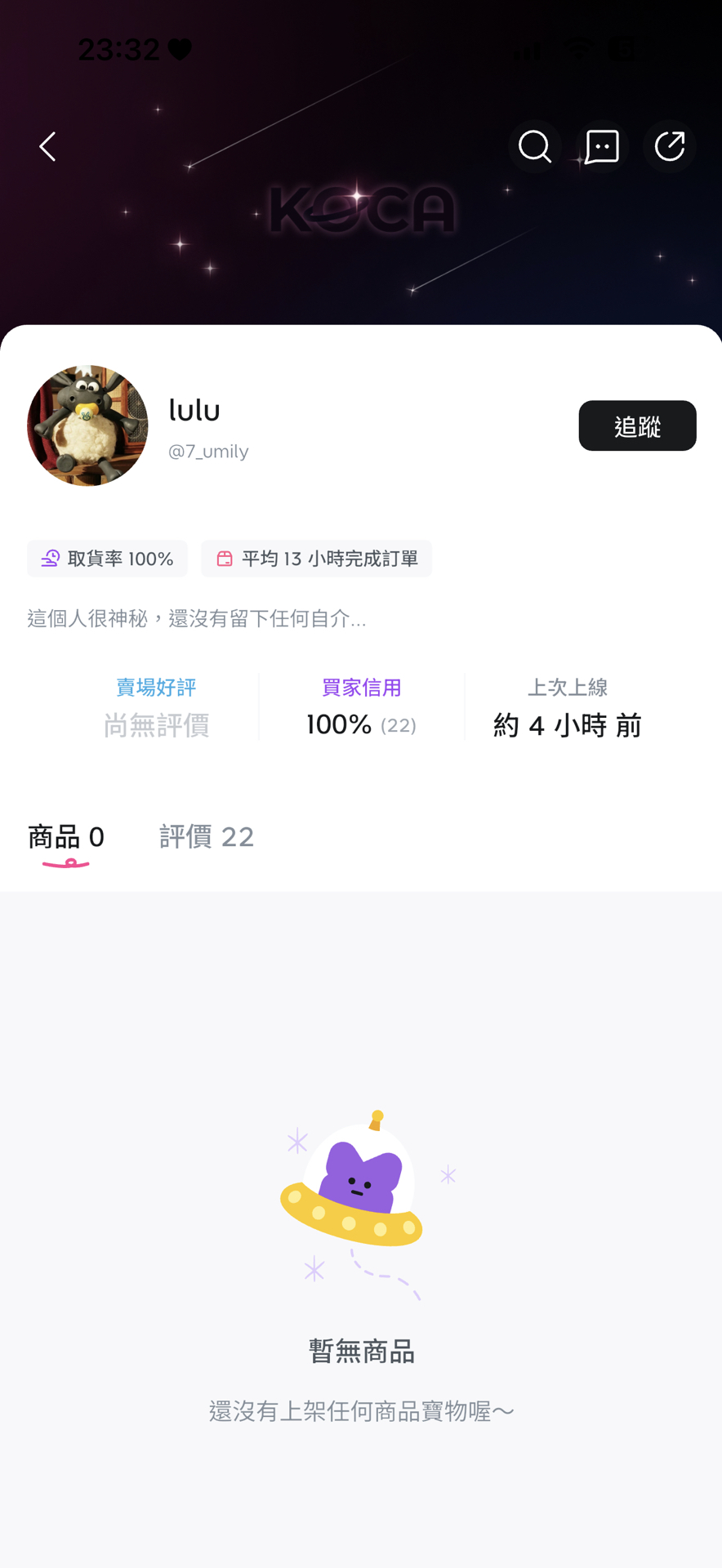Open the chat message icon at top right
The width and height of the screenshot is (722, 1568).
click(602, 147)
